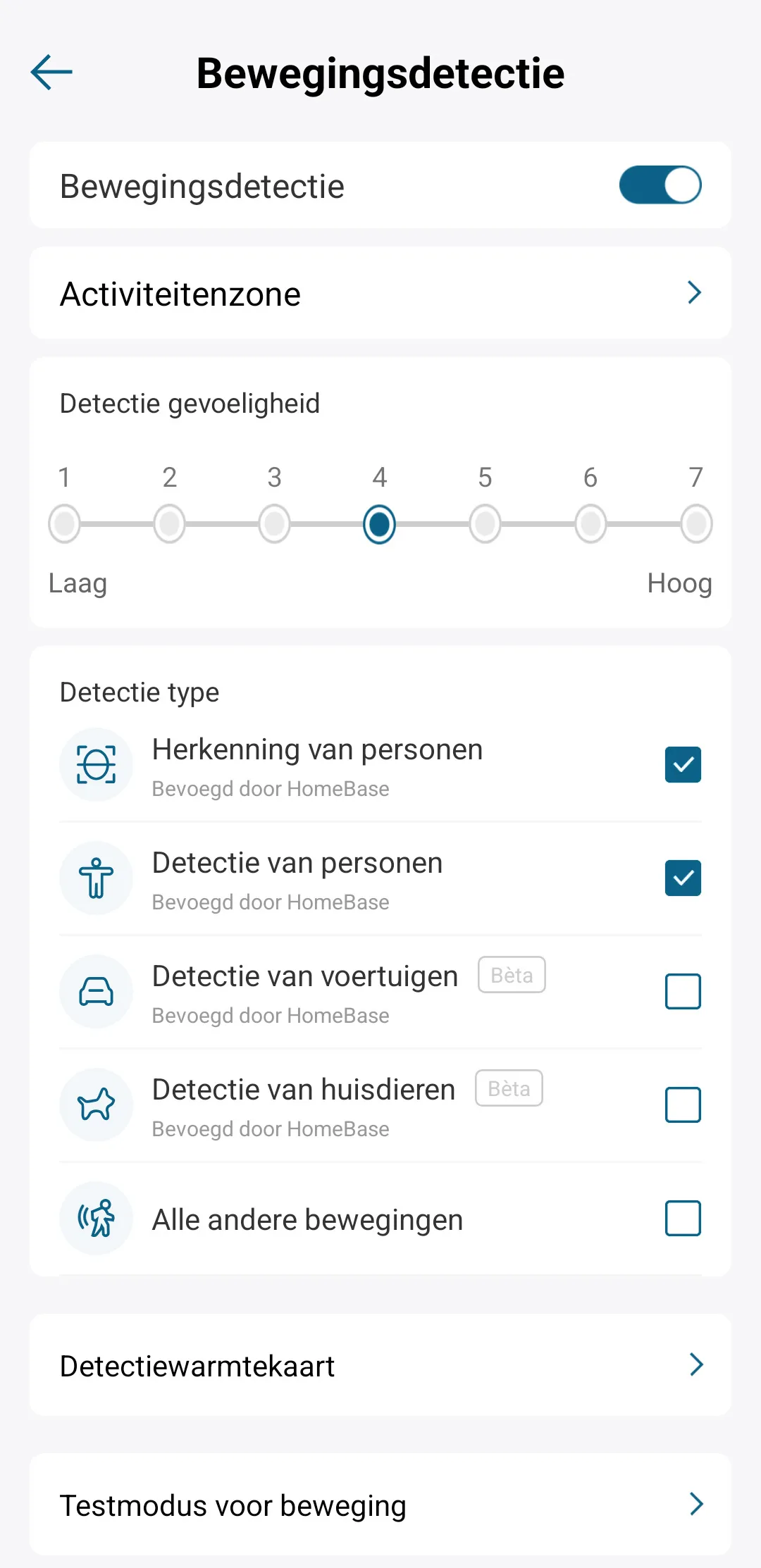The width and height of the screenshot is (761, 1568).
Task: Set detection sensitivity to level 5
Action: click(x=485, y=524)
